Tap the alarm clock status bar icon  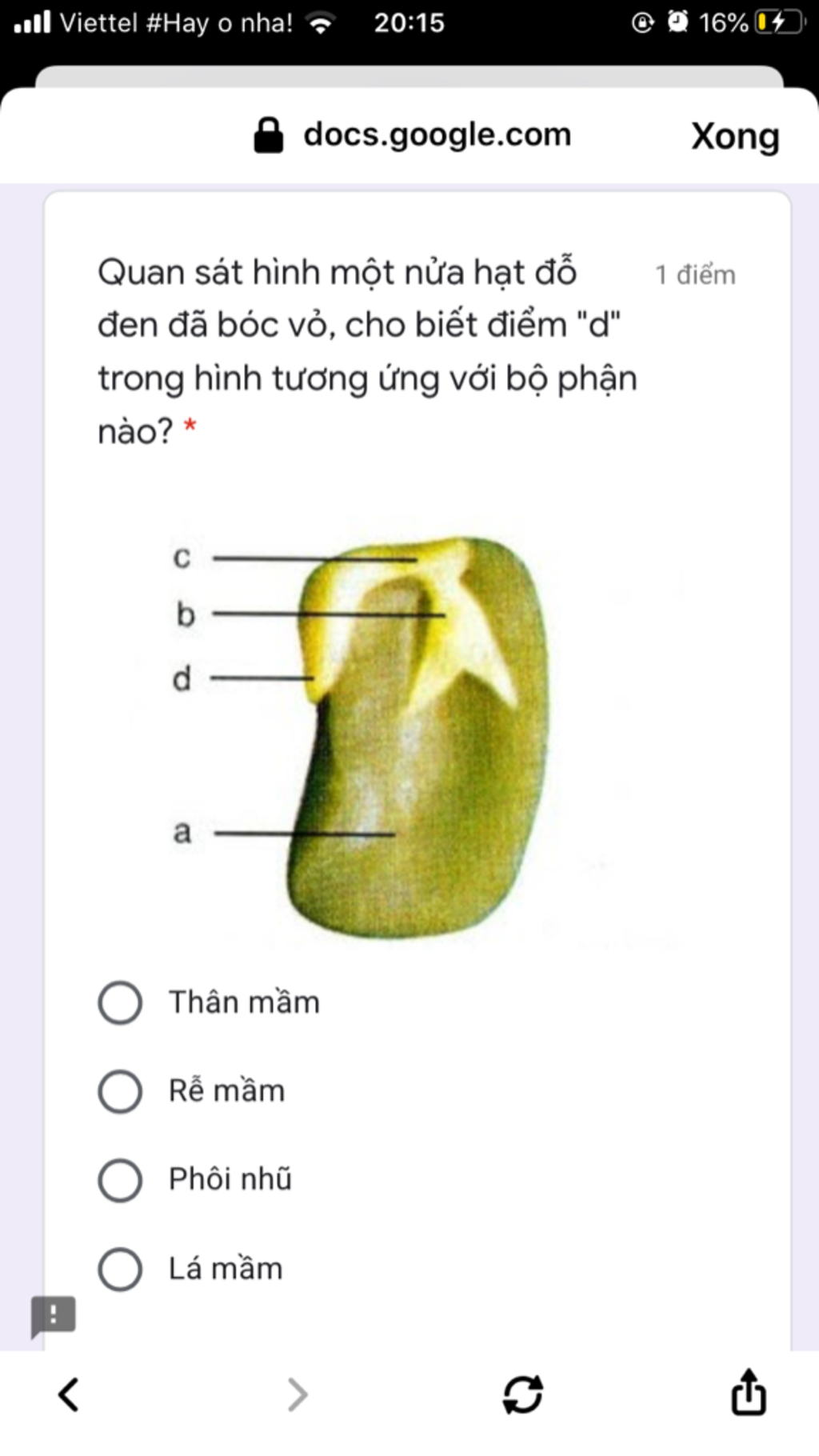pos(676,22)
